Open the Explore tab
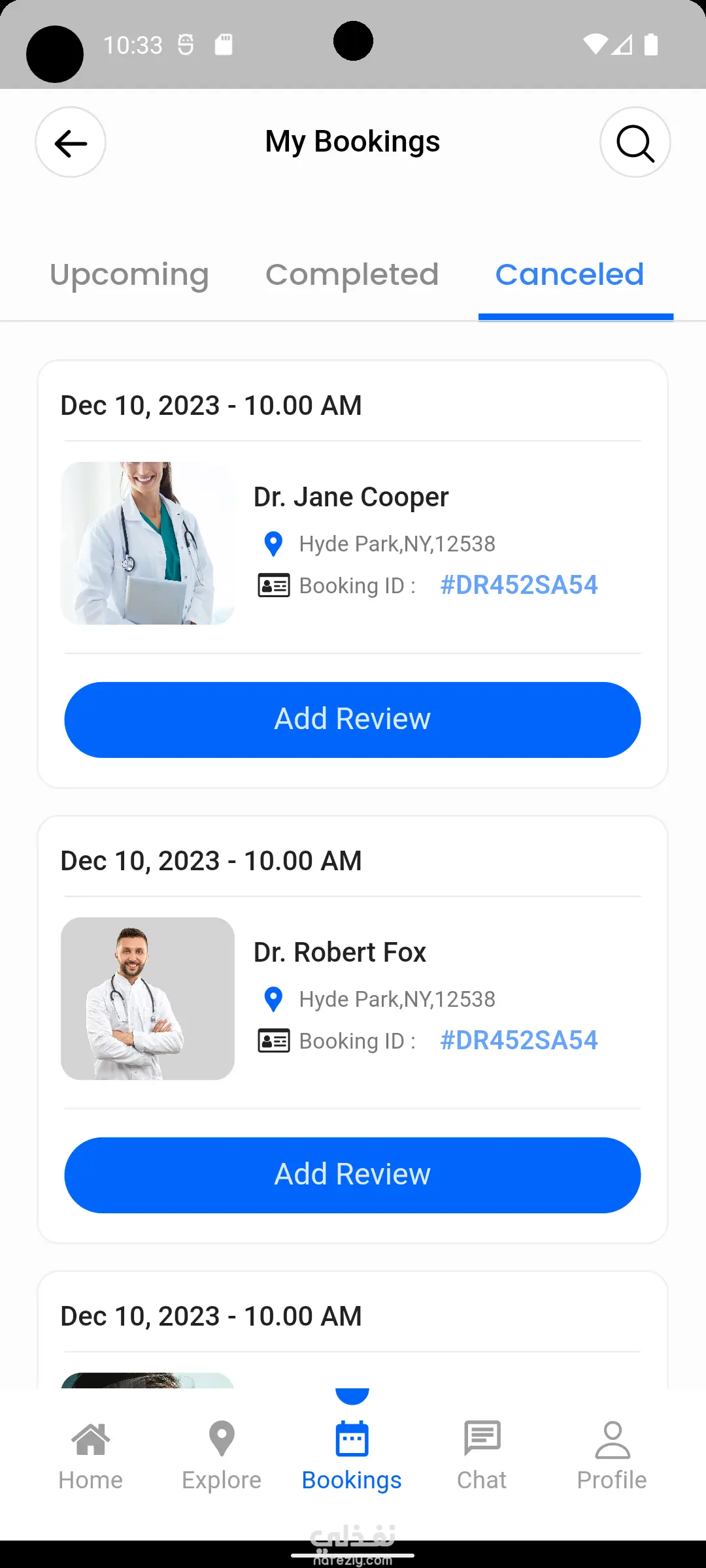The image size is (706, 1568). tap(222, 1455)
